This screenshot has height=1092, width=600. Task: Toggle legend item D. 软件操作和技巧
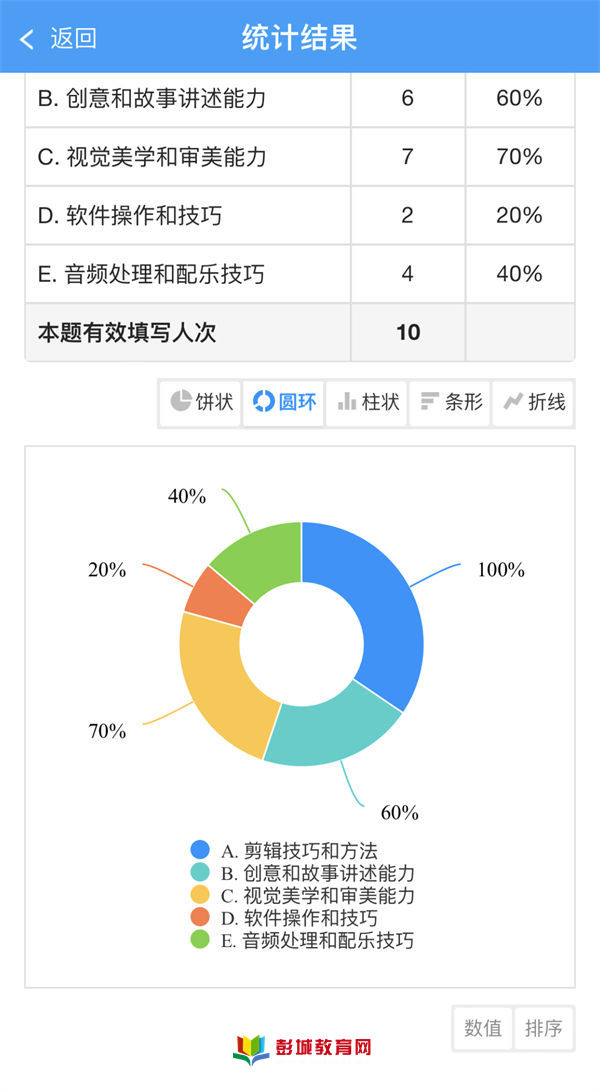point(284,917)
